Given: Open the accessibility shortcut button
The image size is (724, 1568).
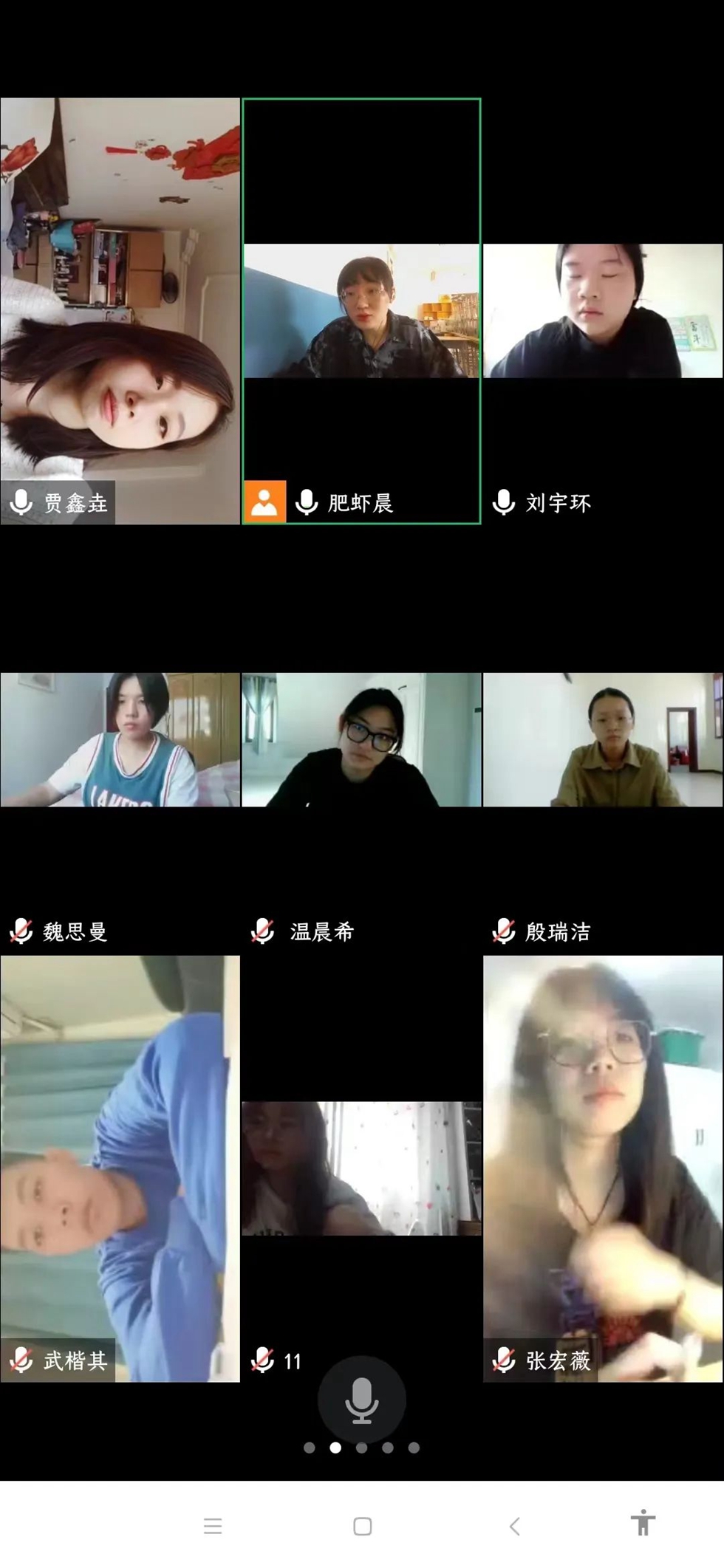Looking at the screenshot, I should [x=643, y=1523].
